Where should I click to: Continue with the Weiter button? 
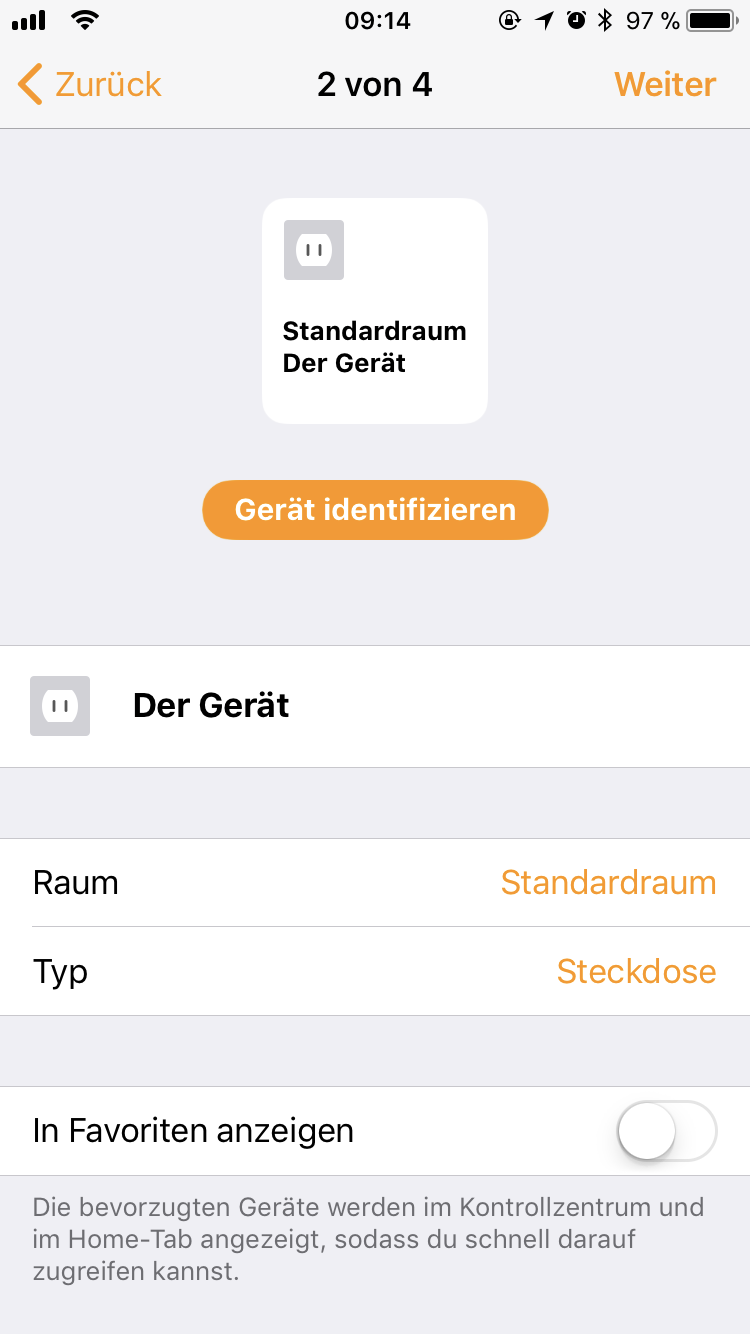665,85
